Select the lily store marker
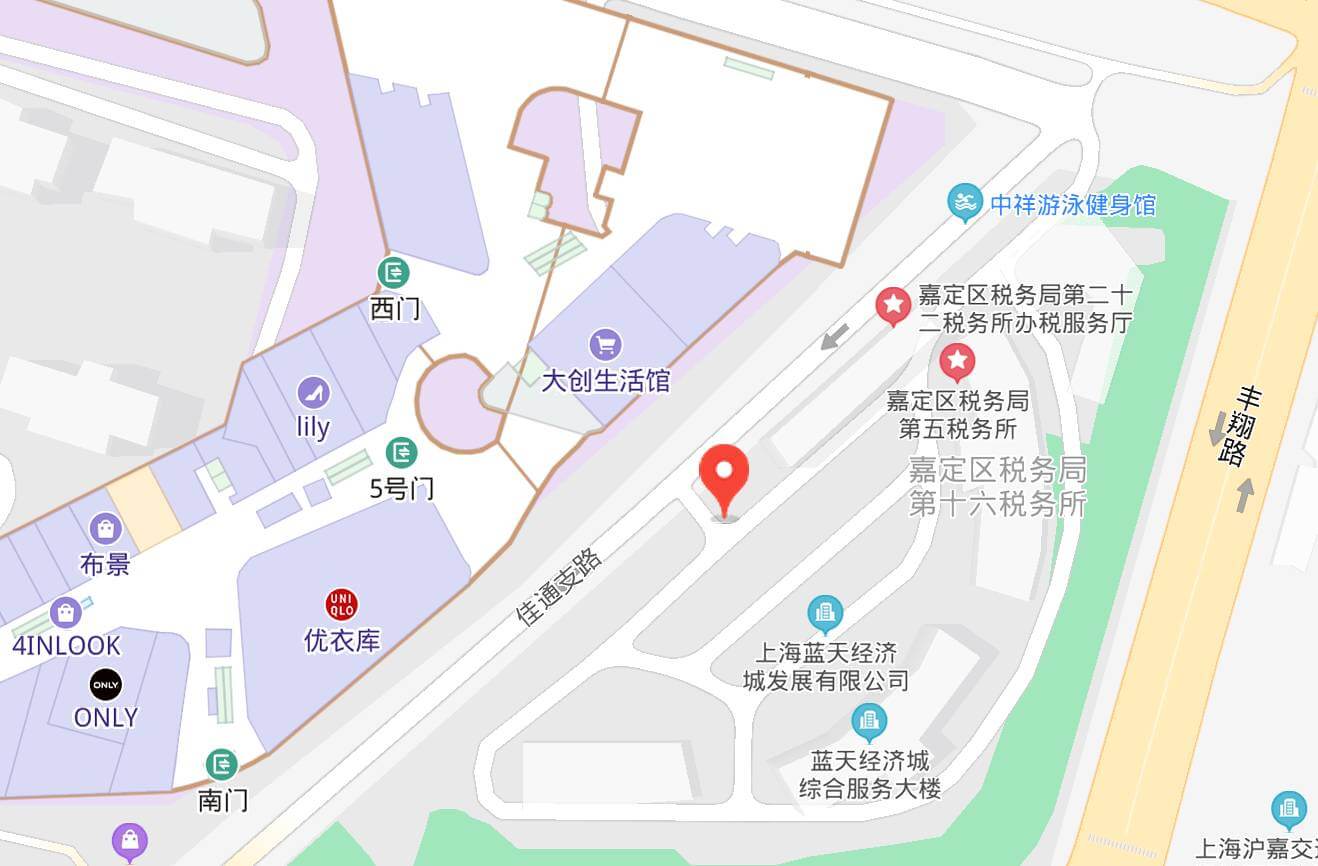 313,393
